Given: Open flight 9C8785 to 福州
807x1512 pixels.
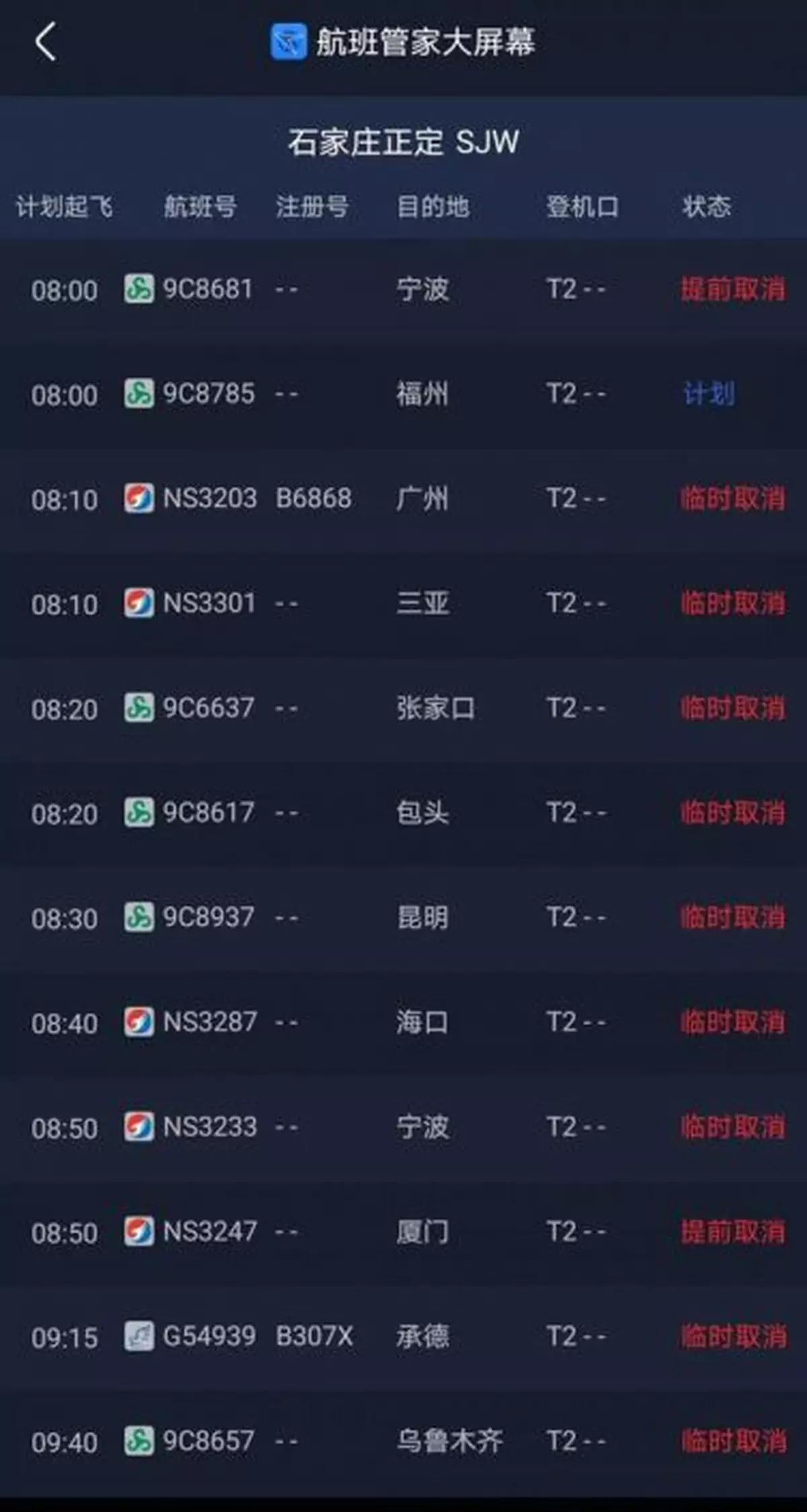Looking at the screenshot, I should click(403, 394).
